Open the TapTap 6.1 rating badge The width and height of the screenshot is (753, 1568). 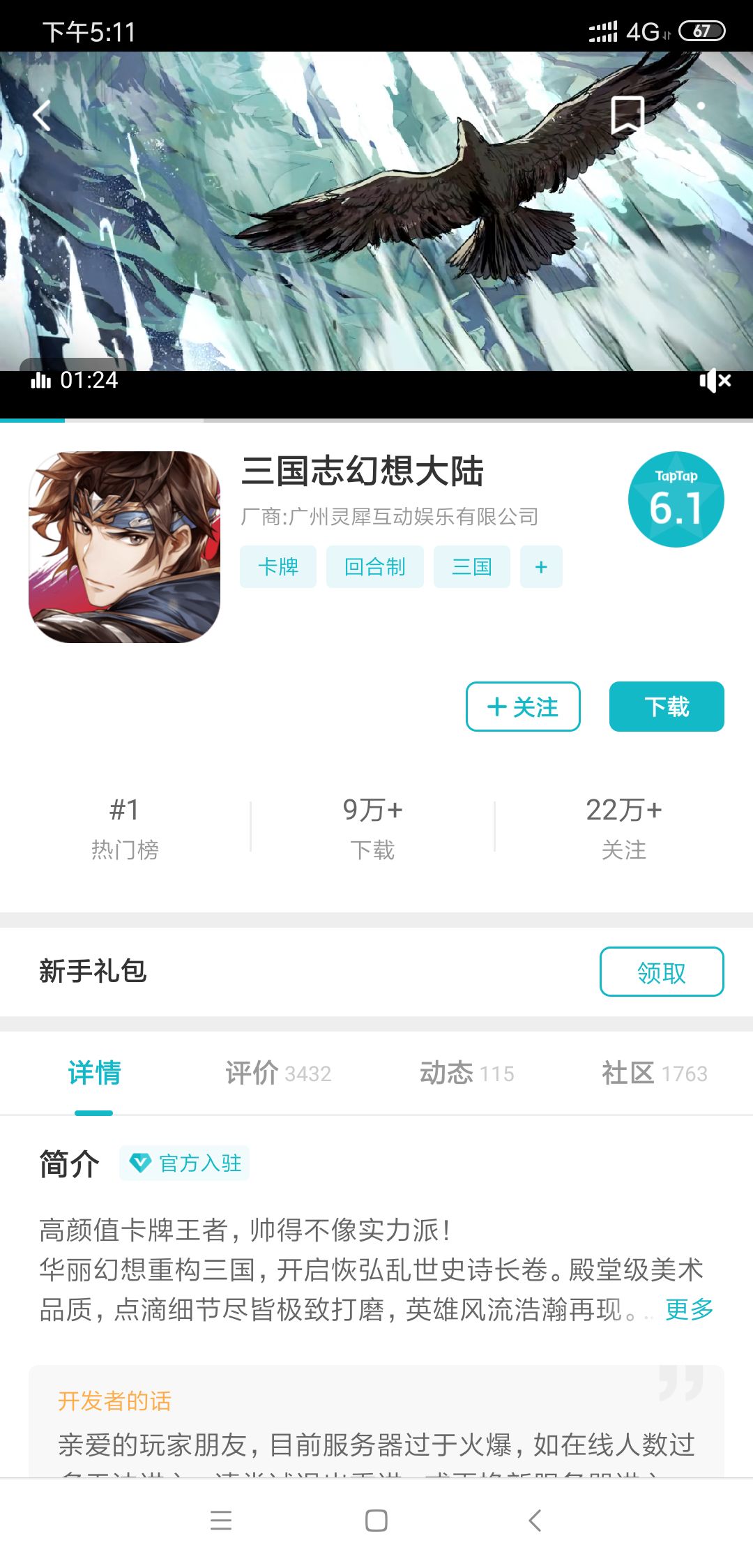[x=676, y=499]
